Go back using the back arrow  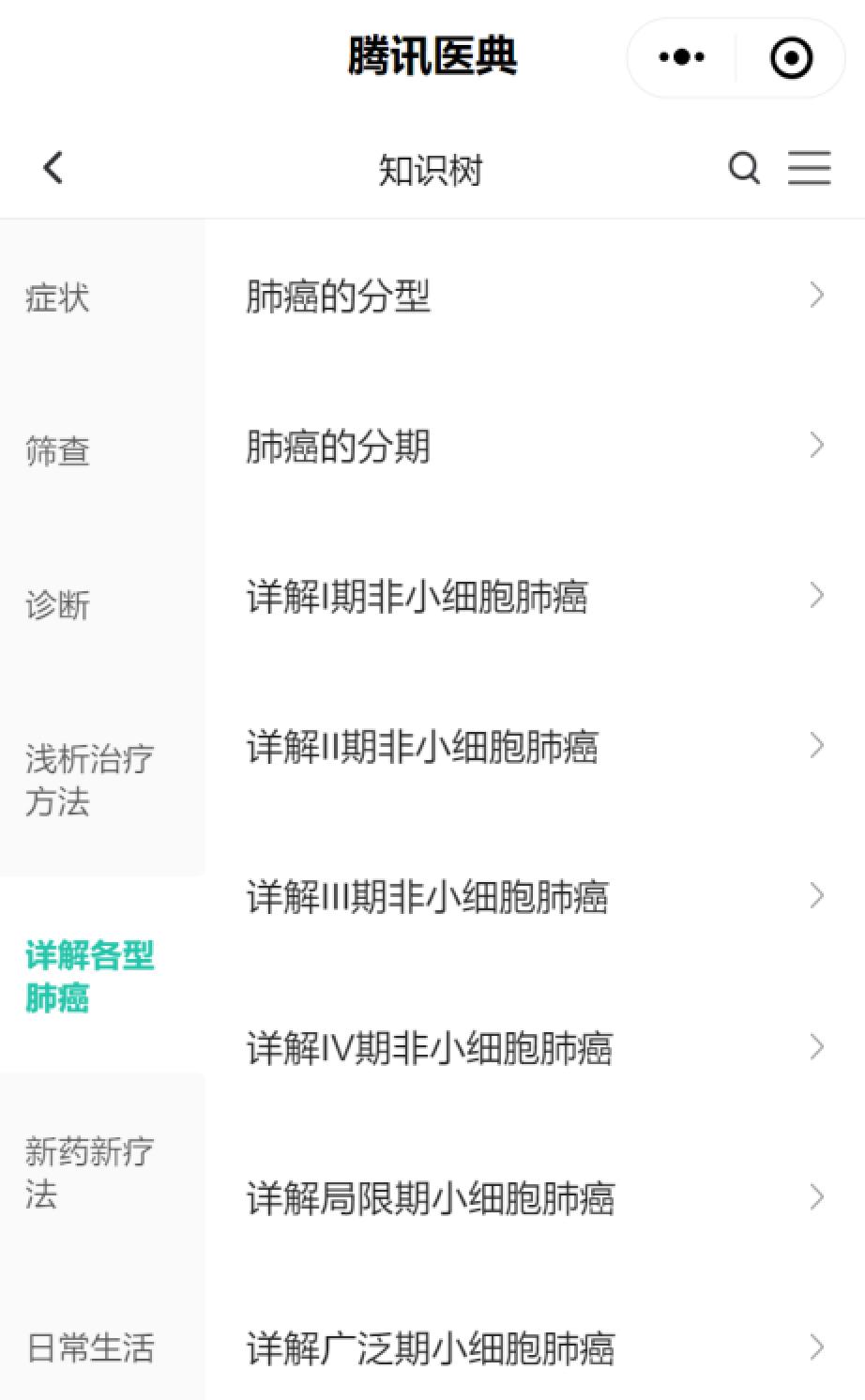tap(53, 169)
